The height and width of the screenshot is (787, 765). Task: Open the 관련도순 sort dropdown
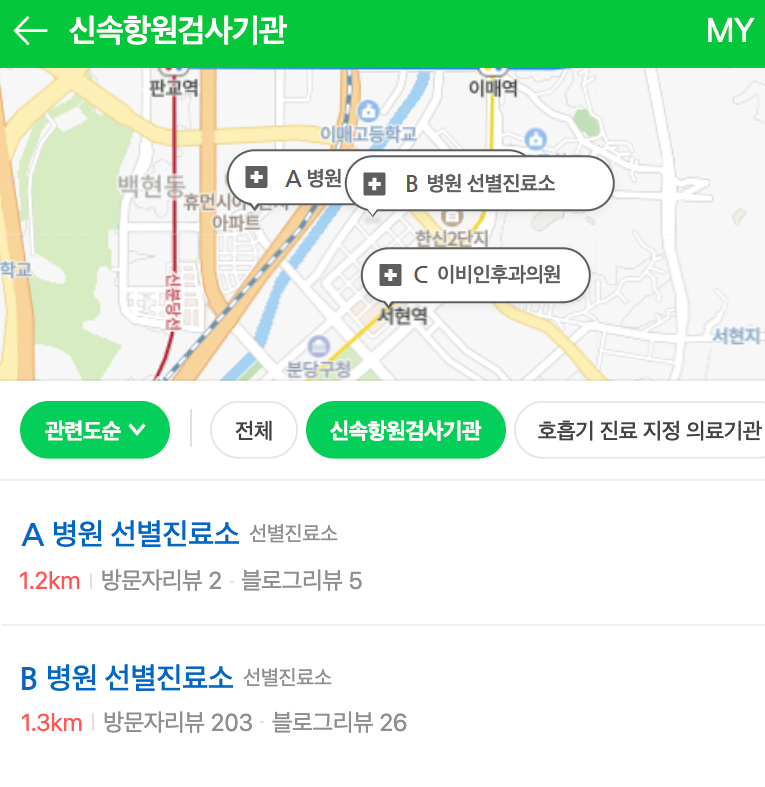pyautogui.click(x=95, y=429)
